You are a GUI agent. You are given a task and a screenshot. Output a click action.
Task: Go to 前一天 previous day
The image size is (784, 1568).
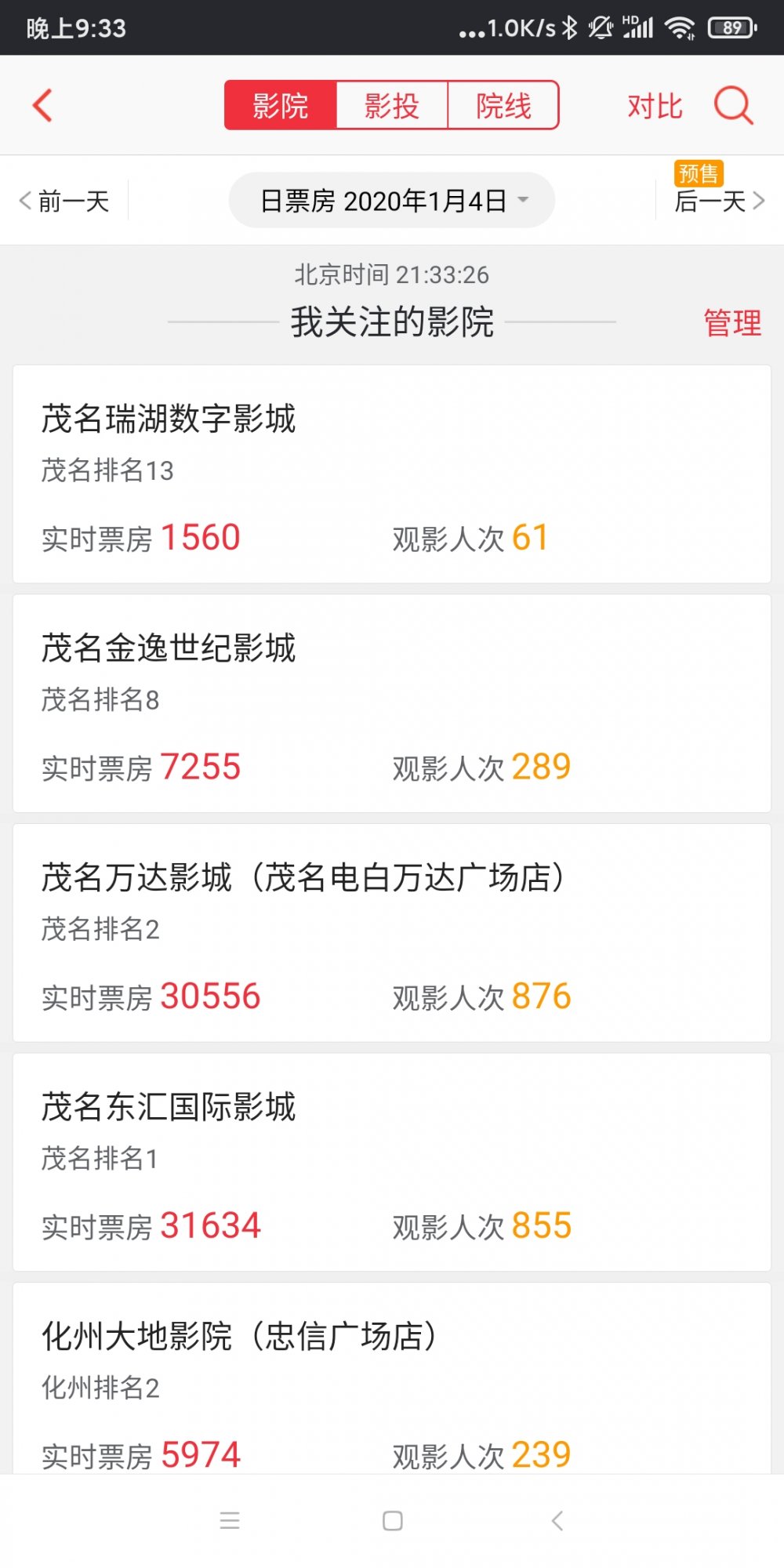[x=65, y=201]
